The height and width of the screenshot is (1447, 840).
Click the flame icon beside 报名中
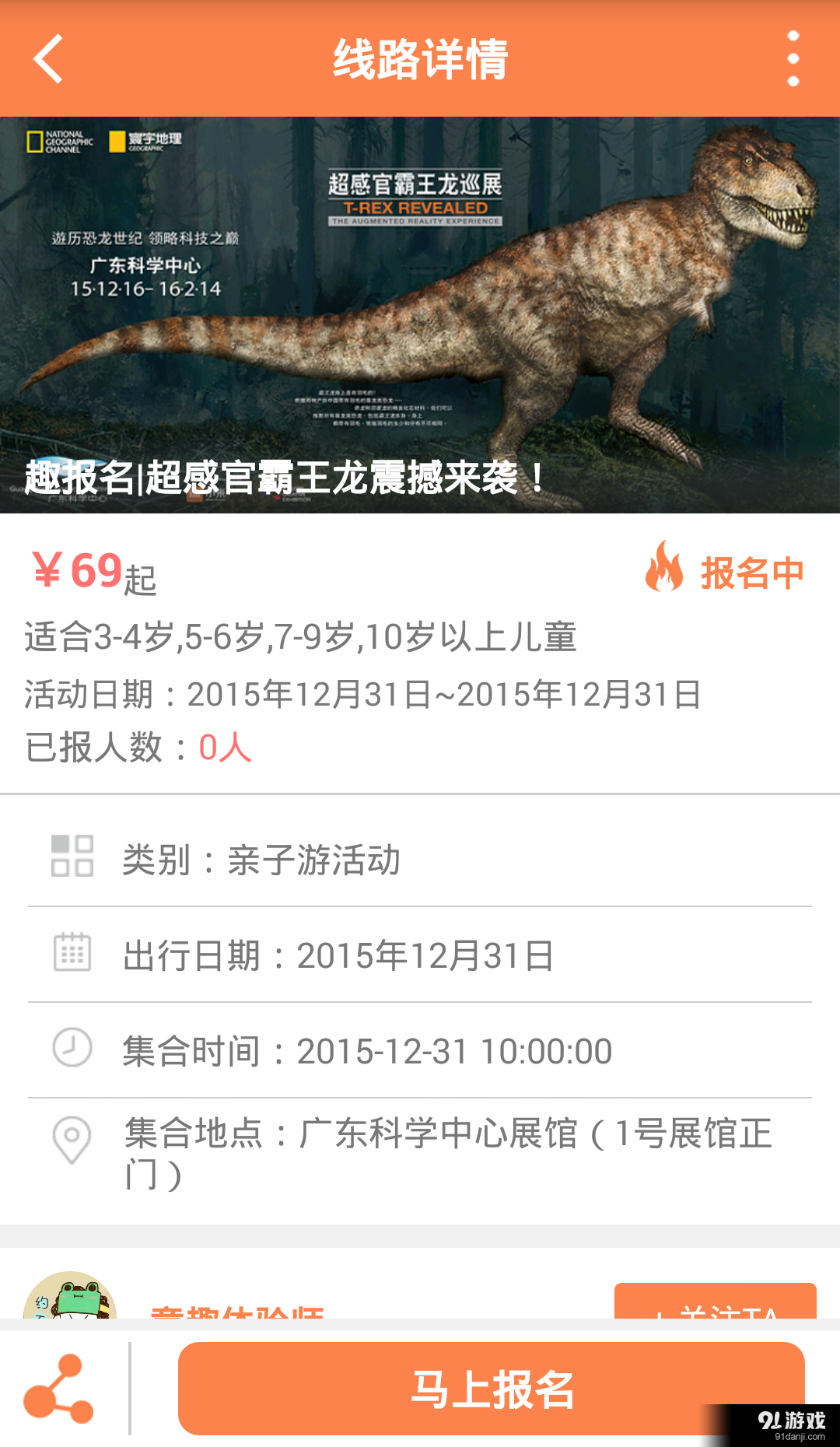(x=665, y=572)
